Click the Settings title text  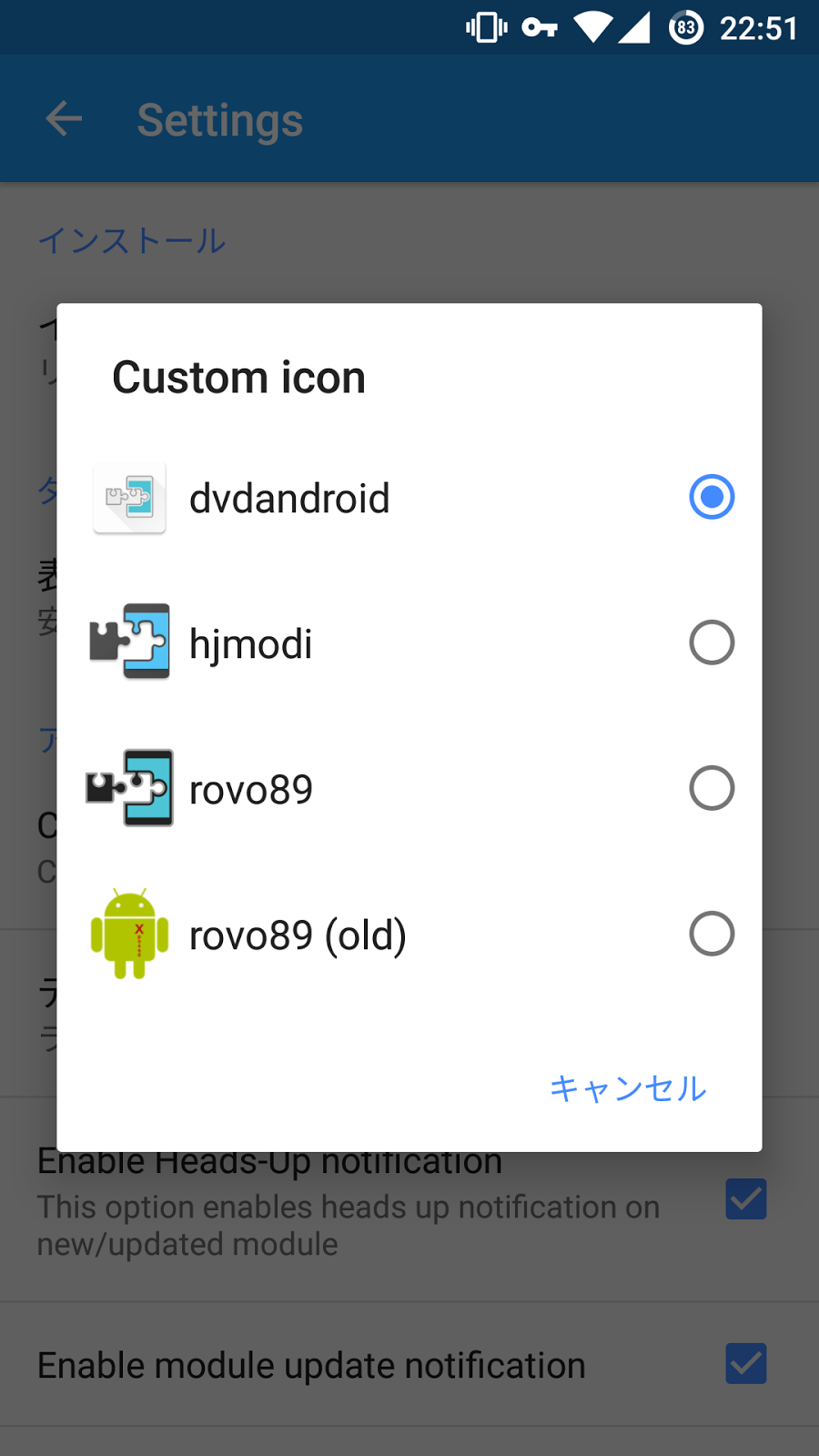tap(219, 119)
